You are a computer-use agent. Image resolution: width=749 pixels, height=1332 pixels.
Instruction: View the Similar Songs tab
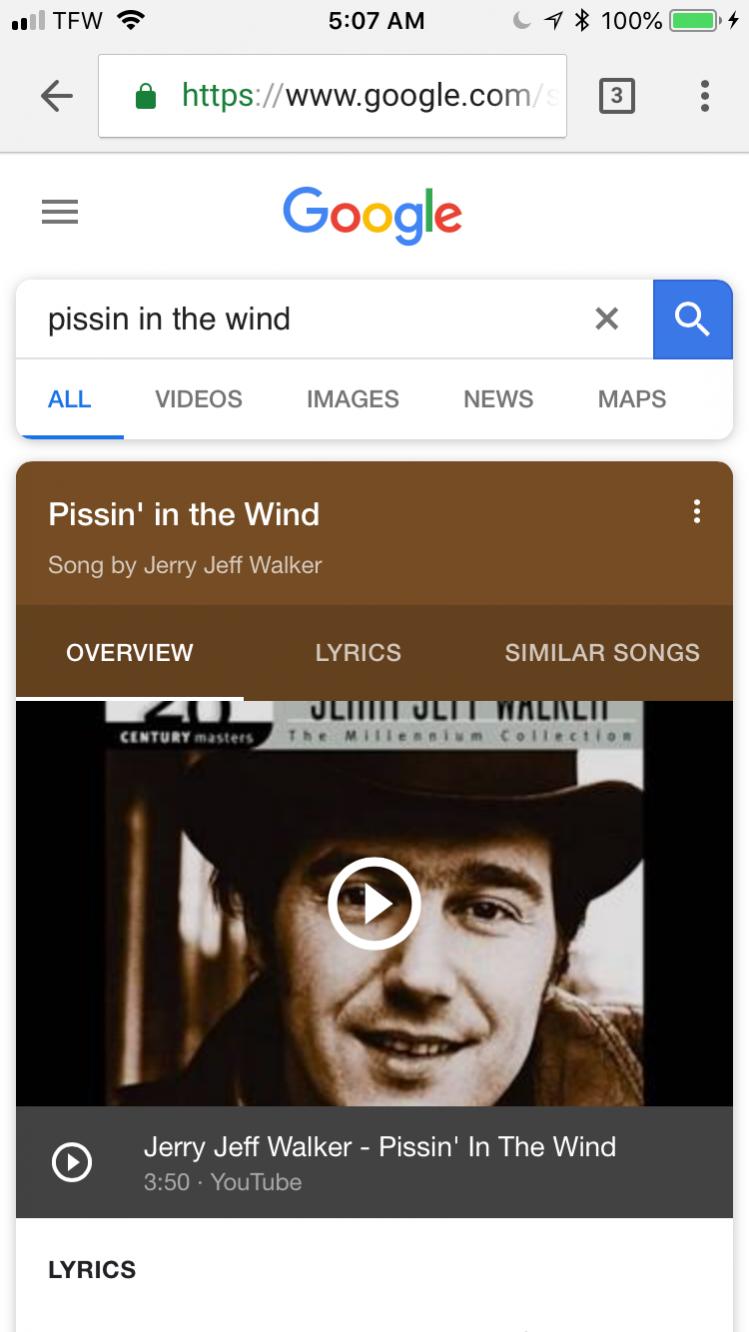(602, 653)
